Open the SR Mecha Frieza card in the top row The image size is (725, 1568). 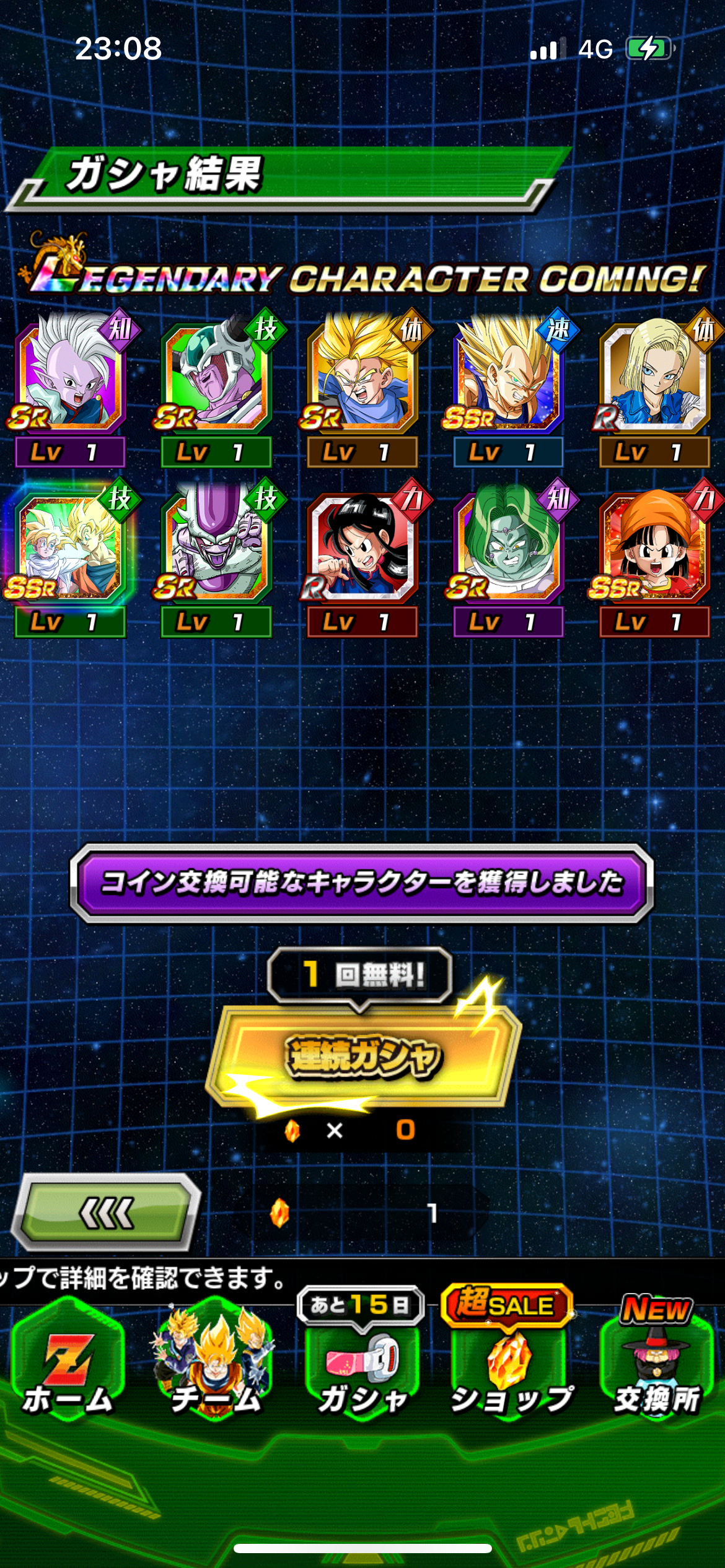click(216, 388)
